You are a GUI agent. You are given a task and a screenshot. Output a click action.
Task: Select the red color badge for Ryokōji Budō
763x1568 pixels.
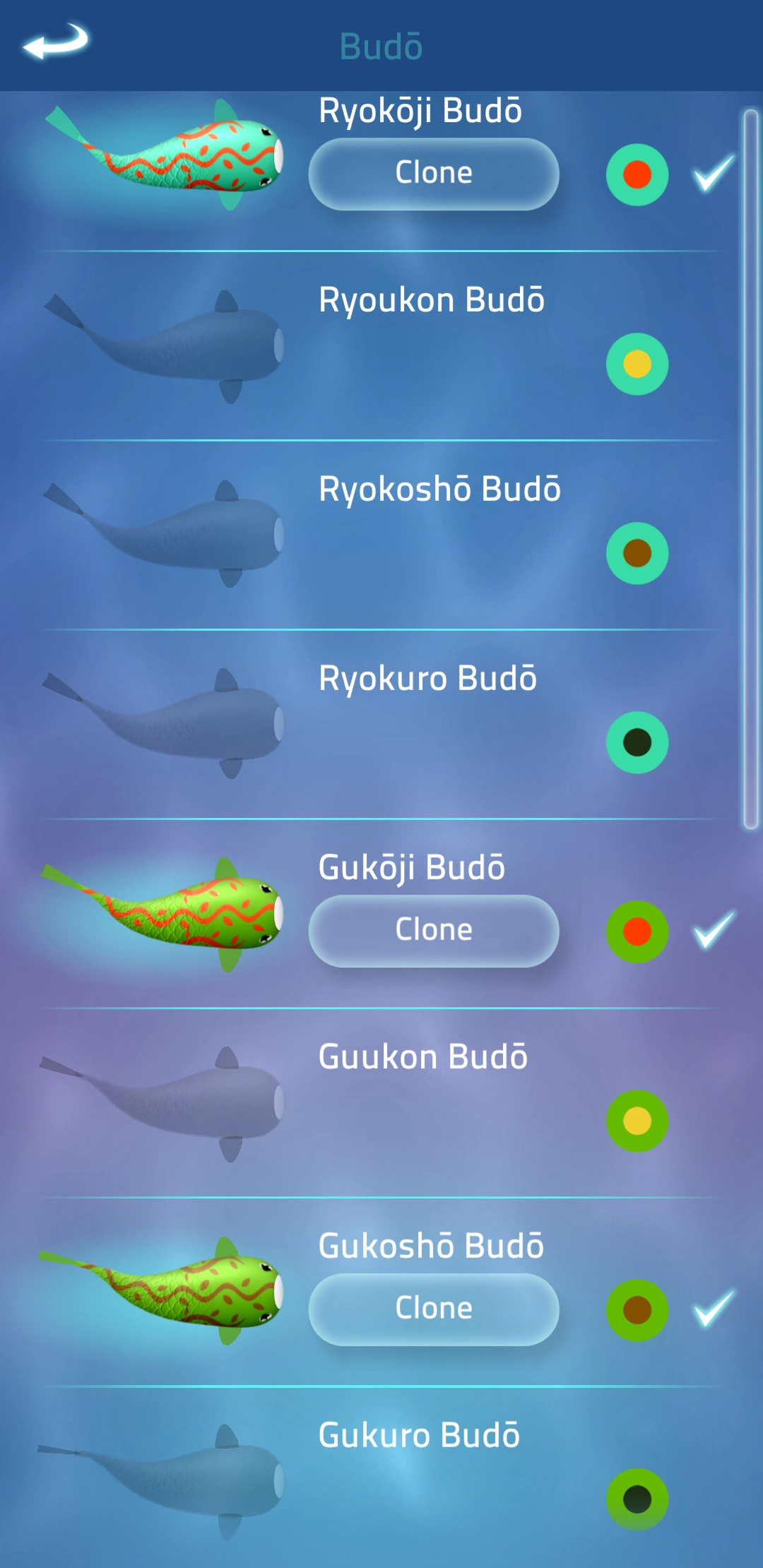[x=636, y=175]
